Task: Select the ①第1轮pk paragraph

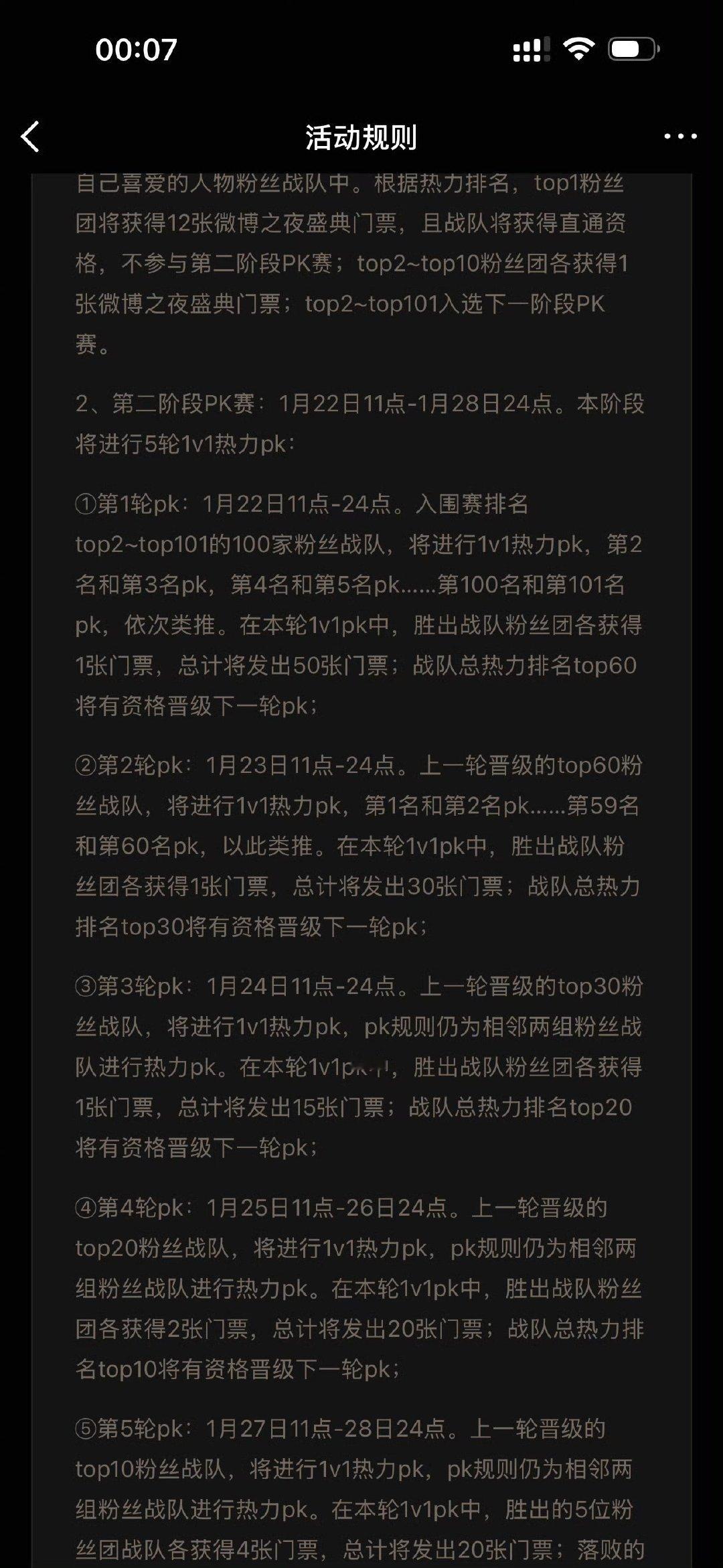Action: [x=361, y=603]
